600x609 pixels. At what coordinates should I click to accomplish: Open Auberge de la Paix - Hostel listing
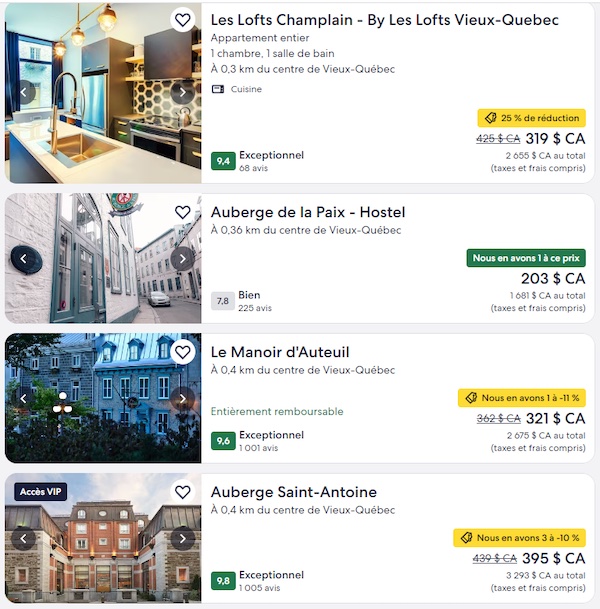307,212
